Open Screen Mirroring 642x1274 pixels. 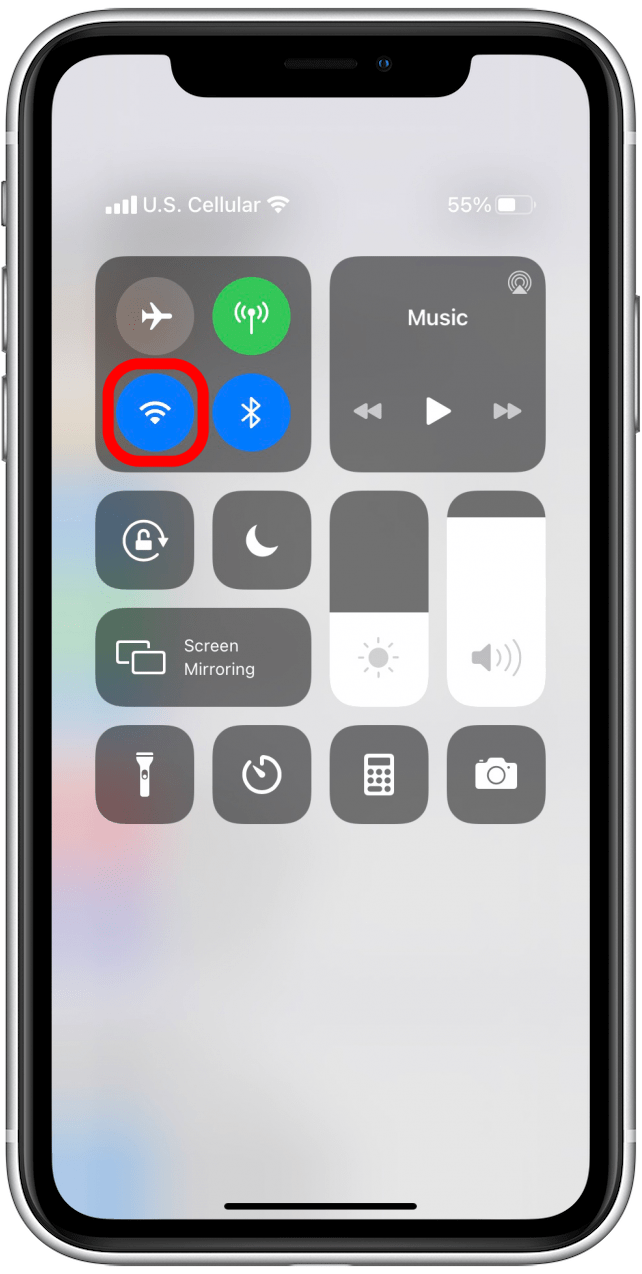pyautogui.click(x=203, y=657)
